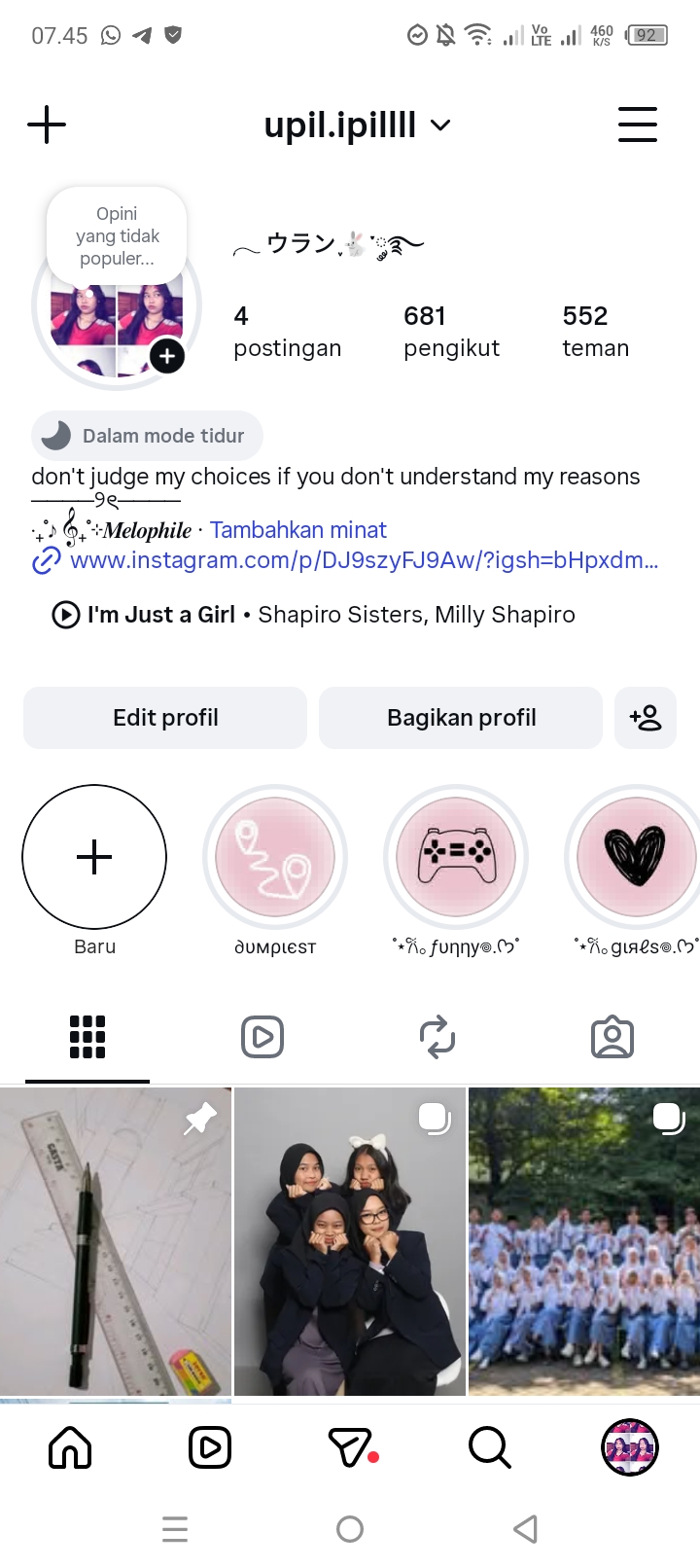Add a new highlight with Baru

click(x=94, y=858)
